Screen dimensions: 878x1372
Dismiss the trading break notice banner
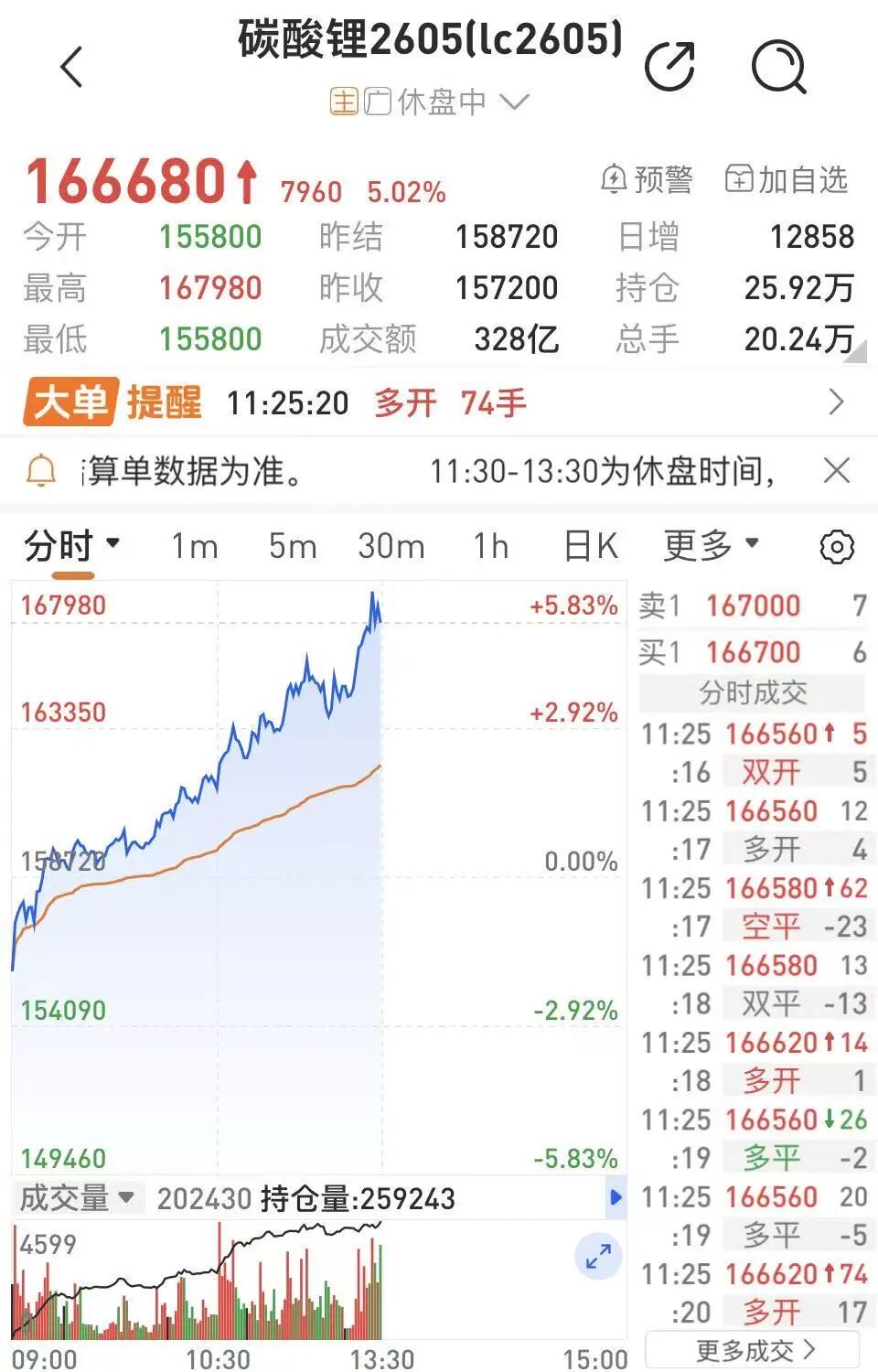point(836,471)
